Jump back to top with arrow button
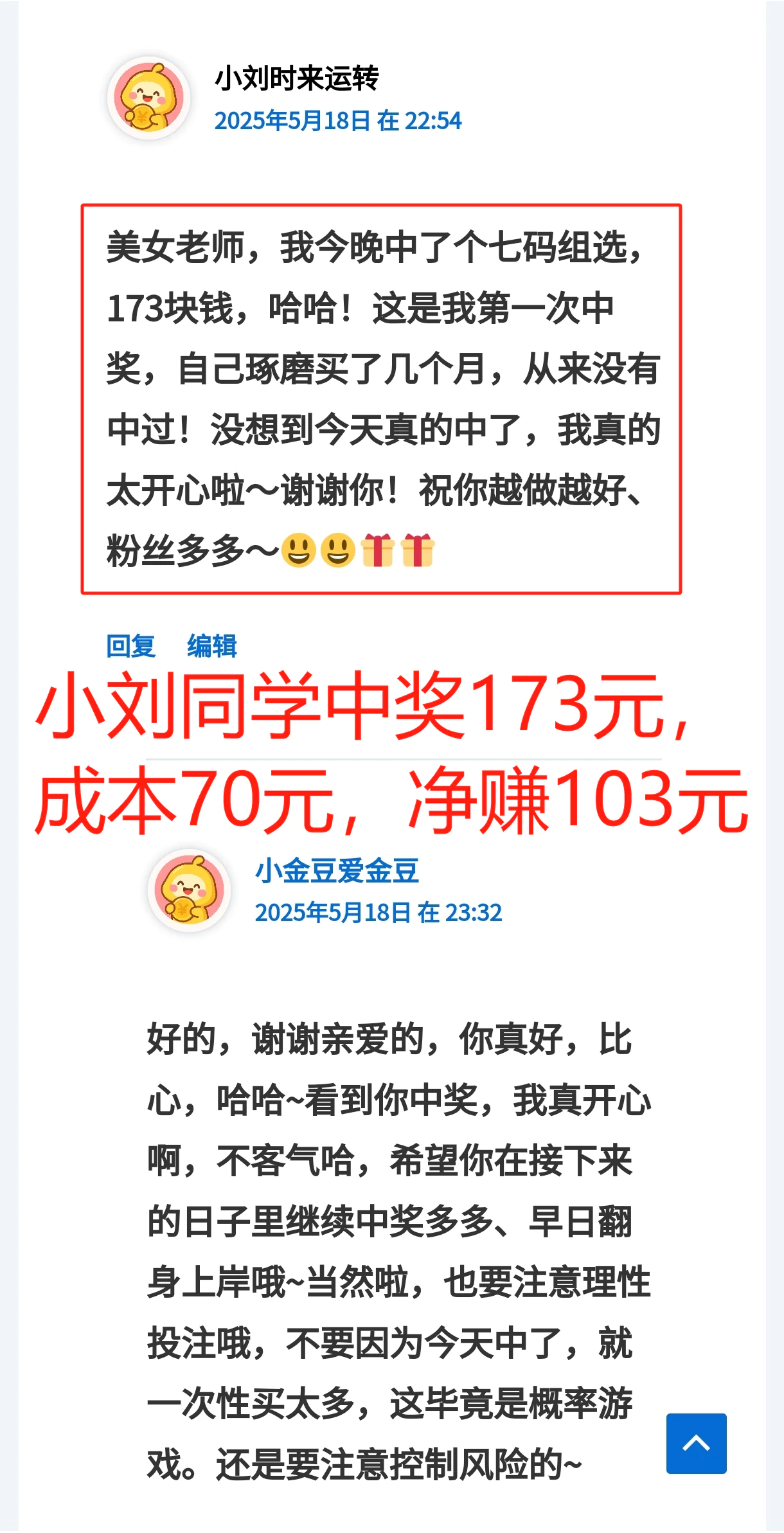 (696, 1443)
